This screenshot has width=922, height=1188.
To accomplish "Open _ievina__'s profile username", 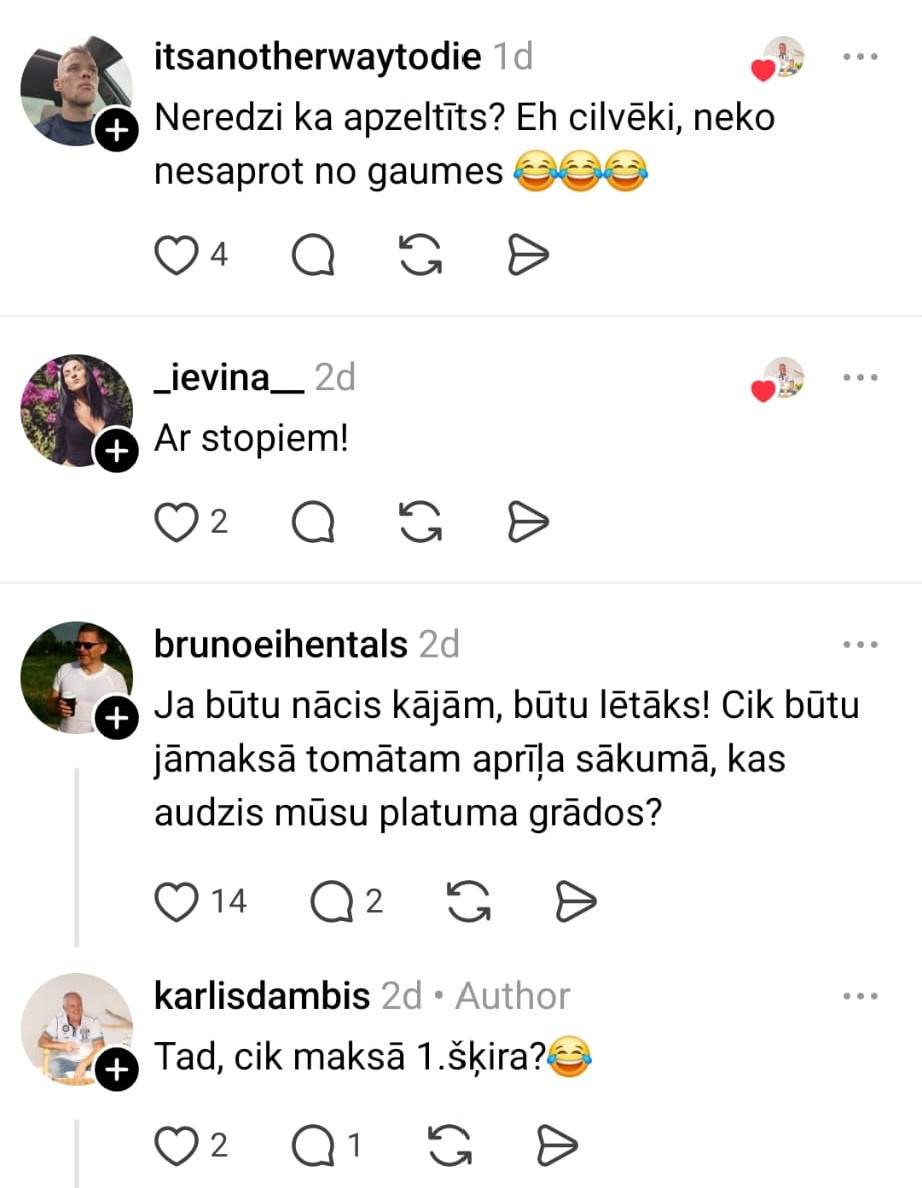I will [x=227, y=378].
